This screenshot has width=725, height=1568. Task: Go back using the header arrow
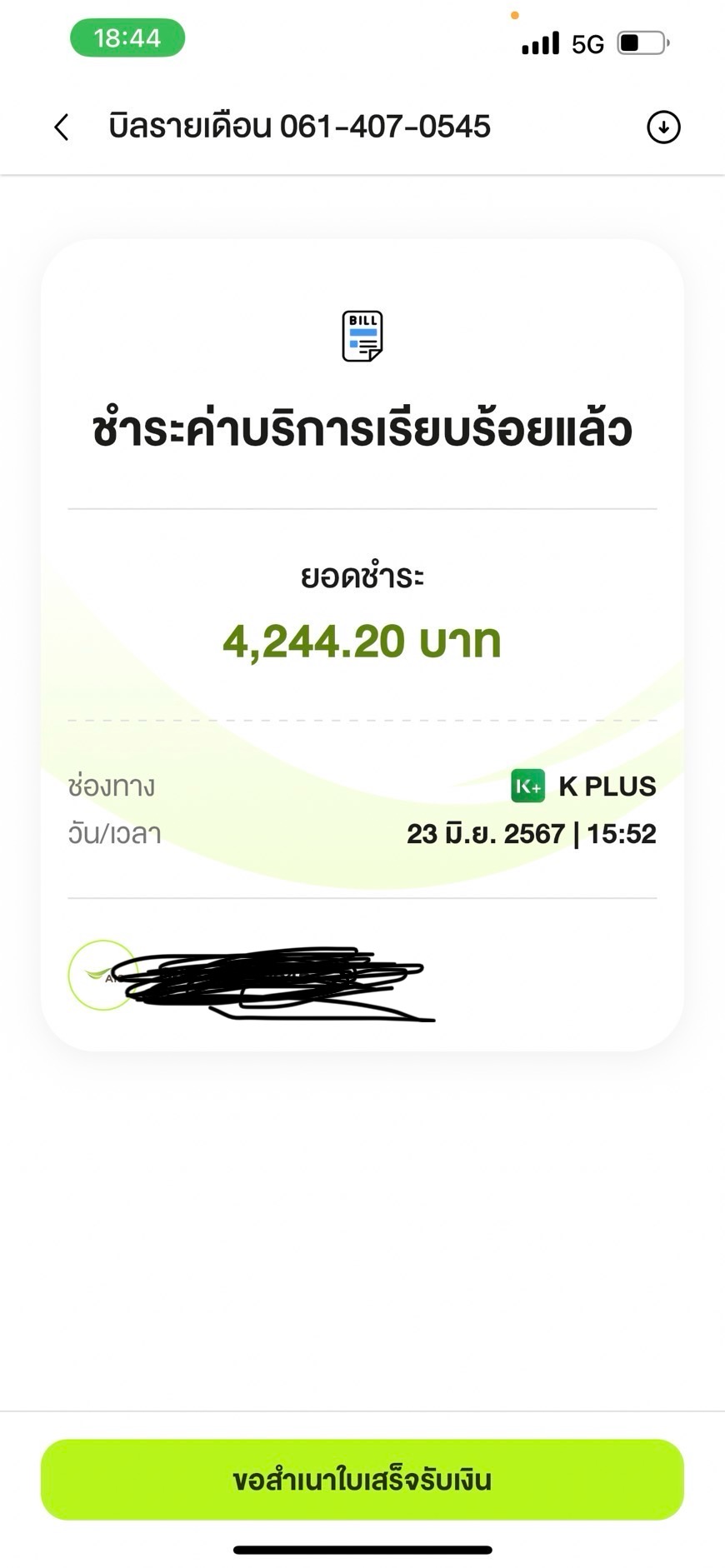pos(62,127)
